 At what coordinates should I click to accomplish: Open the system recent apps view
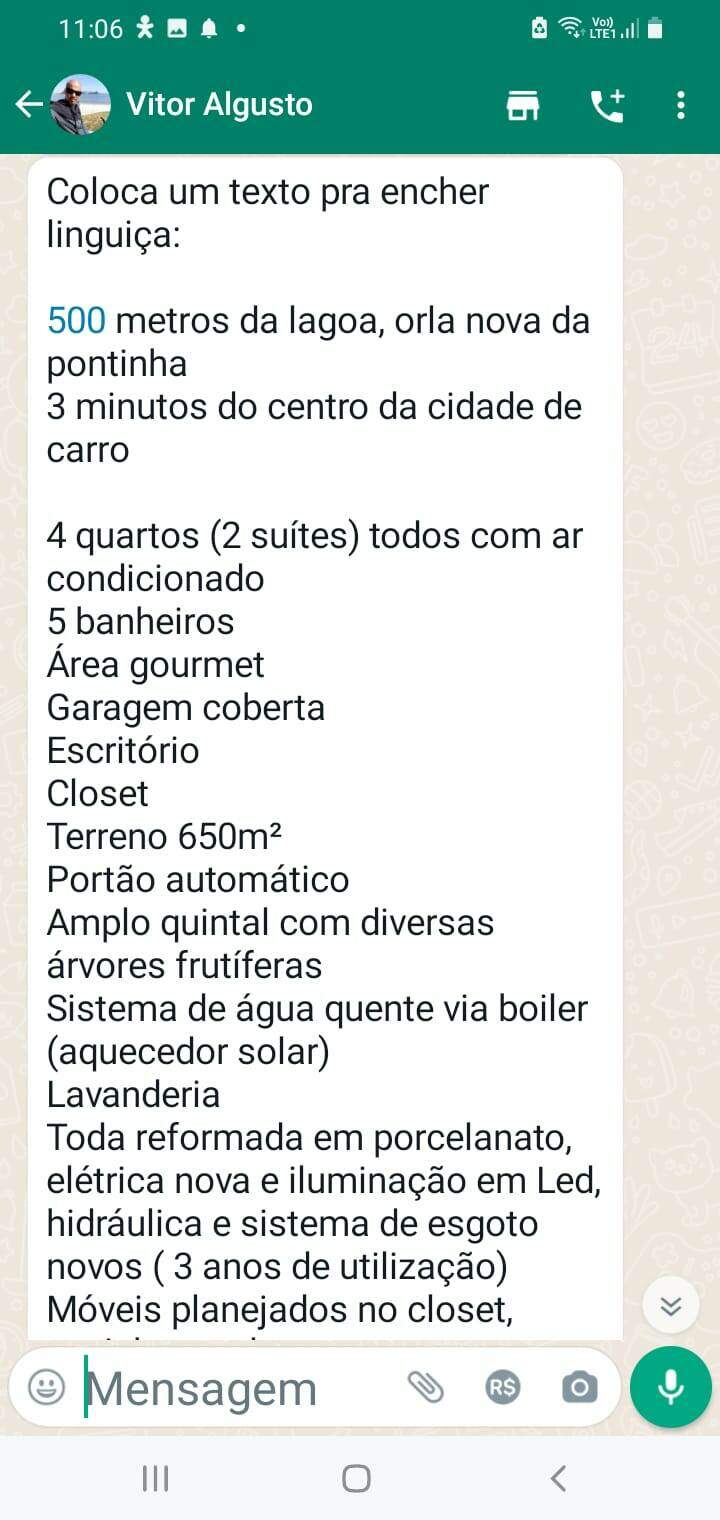(x=155, y=1478)
